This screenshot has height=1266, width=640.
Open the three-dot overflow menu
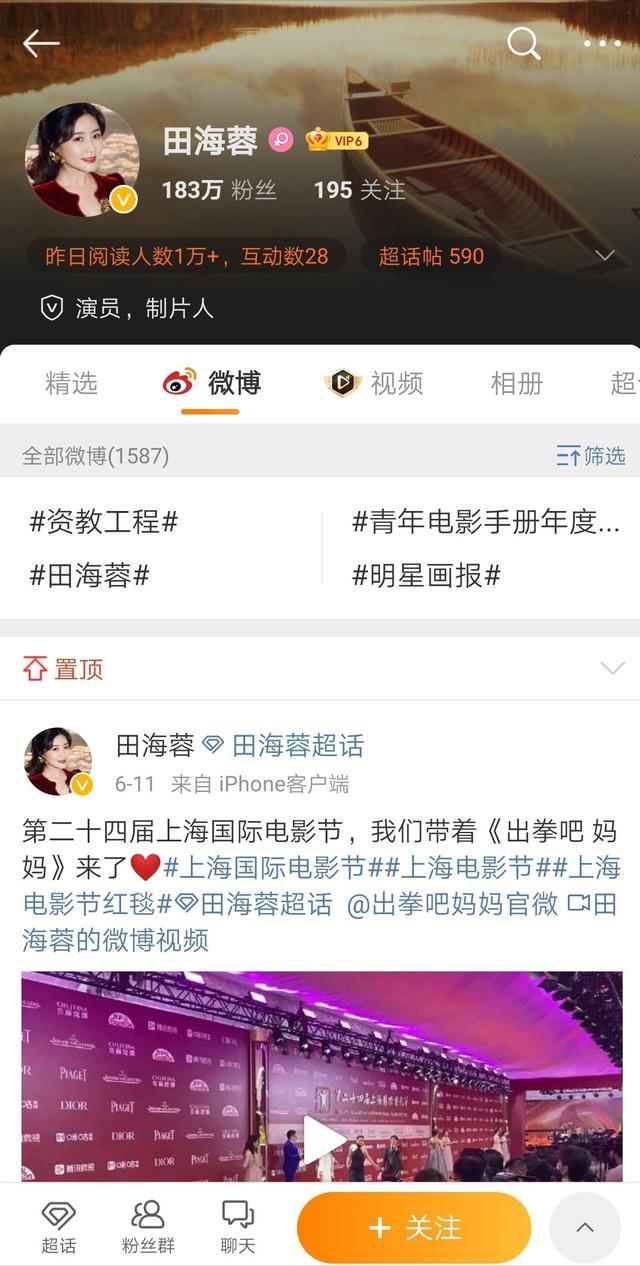pyautogui.click(x=602, y=43)
